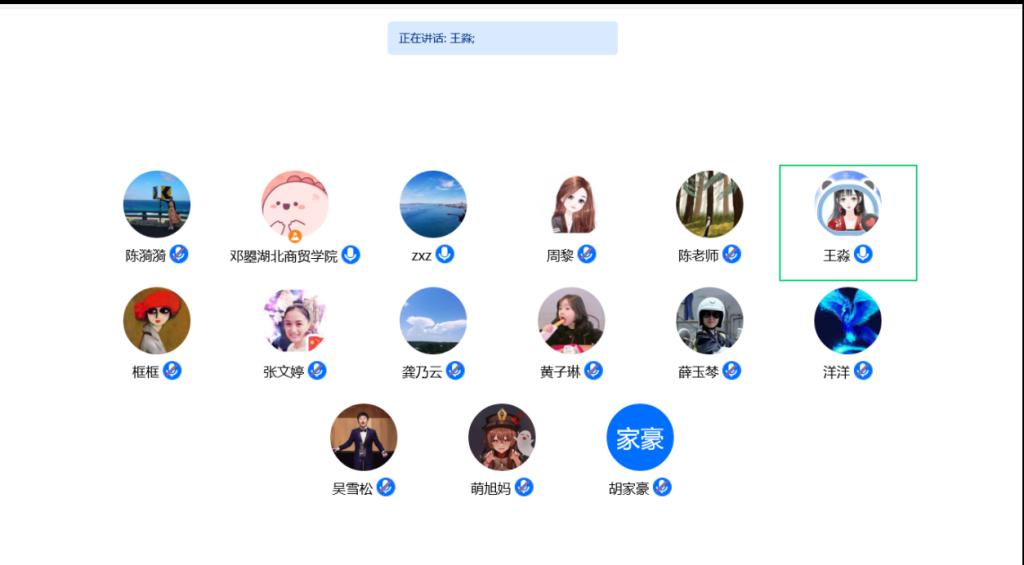Image resolution: width=1024 pixels, height=565 pixels.
Task: Tap 洋洋's avatar tile
Action: coord(848,321)
